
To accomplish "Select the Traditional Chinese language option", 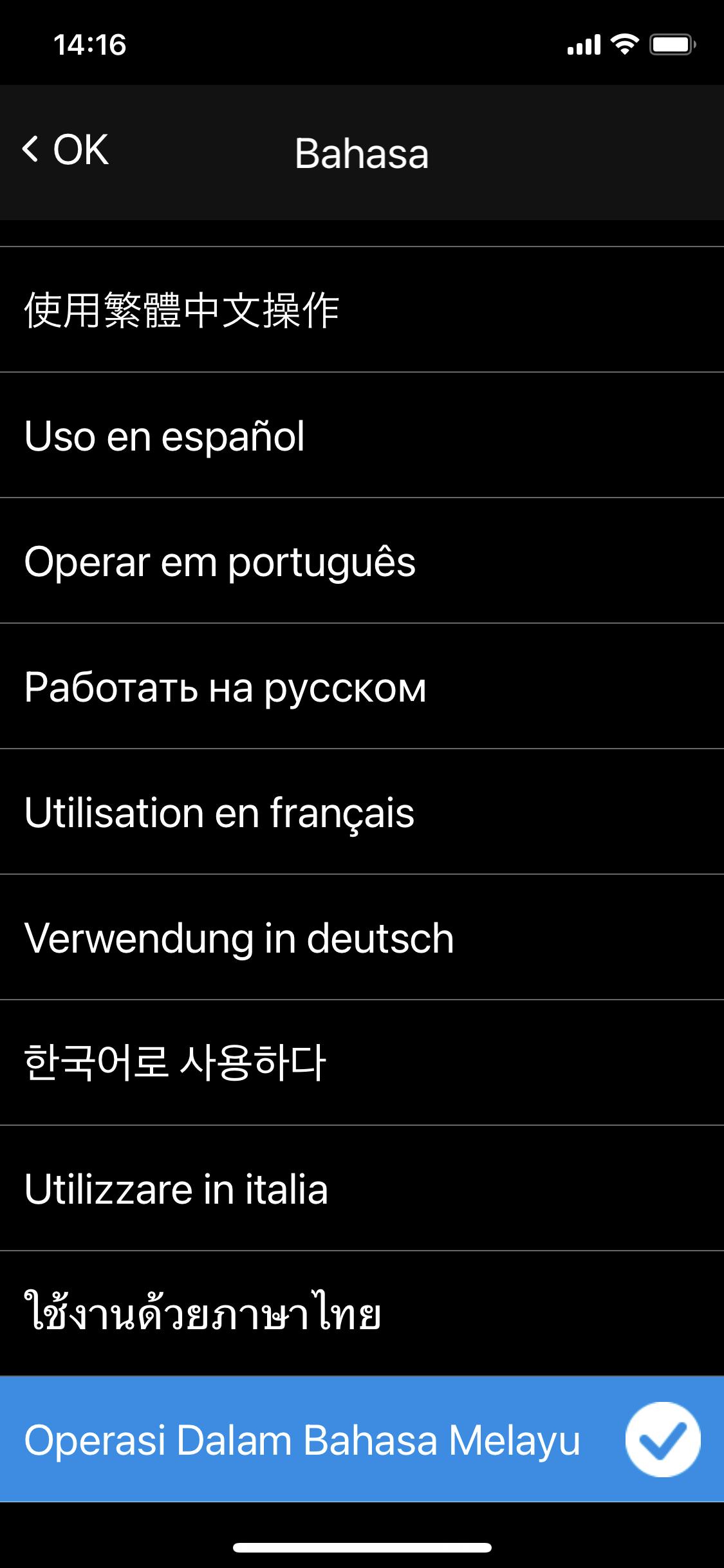I will point(362,310).
